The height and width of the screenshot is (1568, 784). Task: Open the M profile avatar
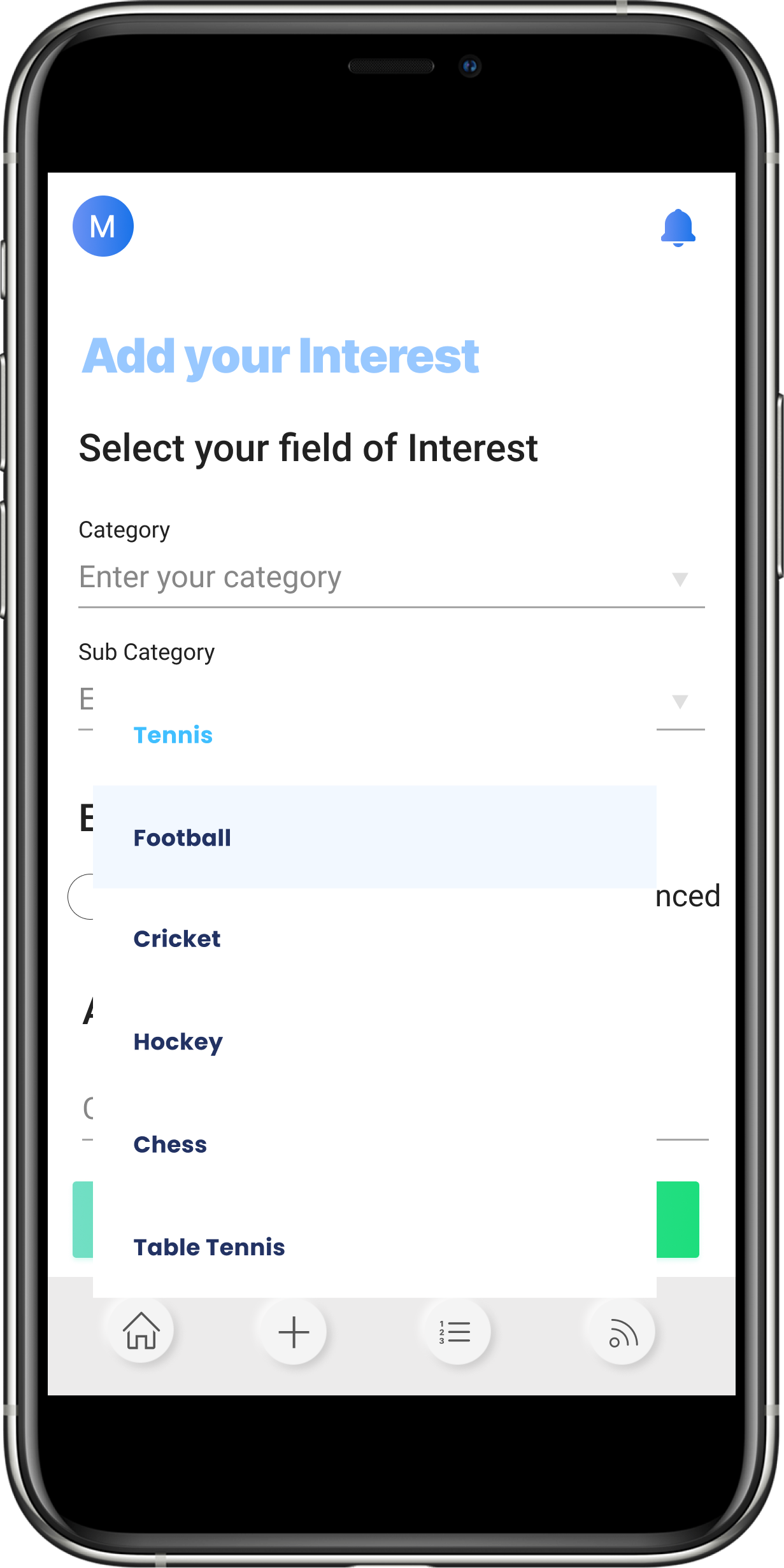[103, 226]
